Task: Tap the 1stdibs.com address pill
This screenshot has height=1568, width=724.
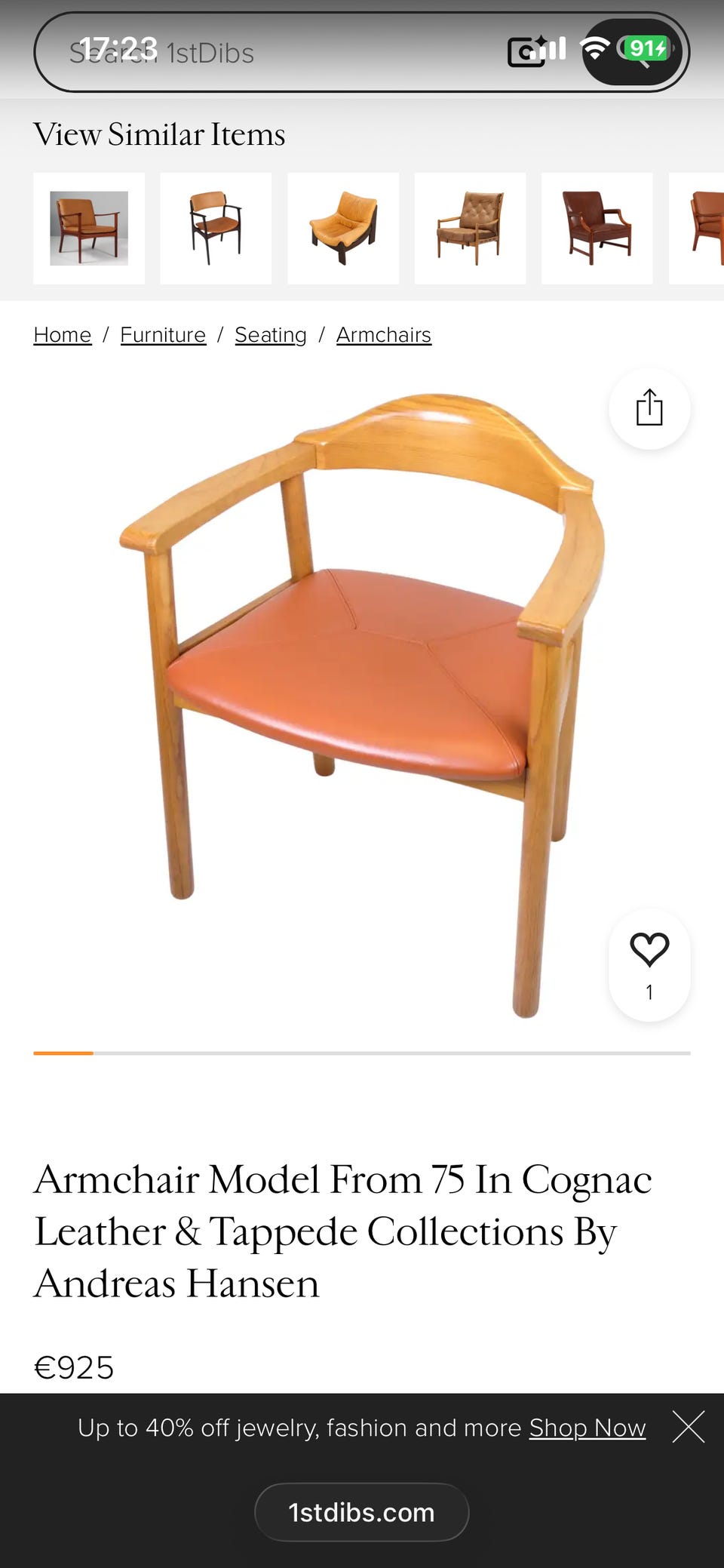Action: coord(362,1512)
